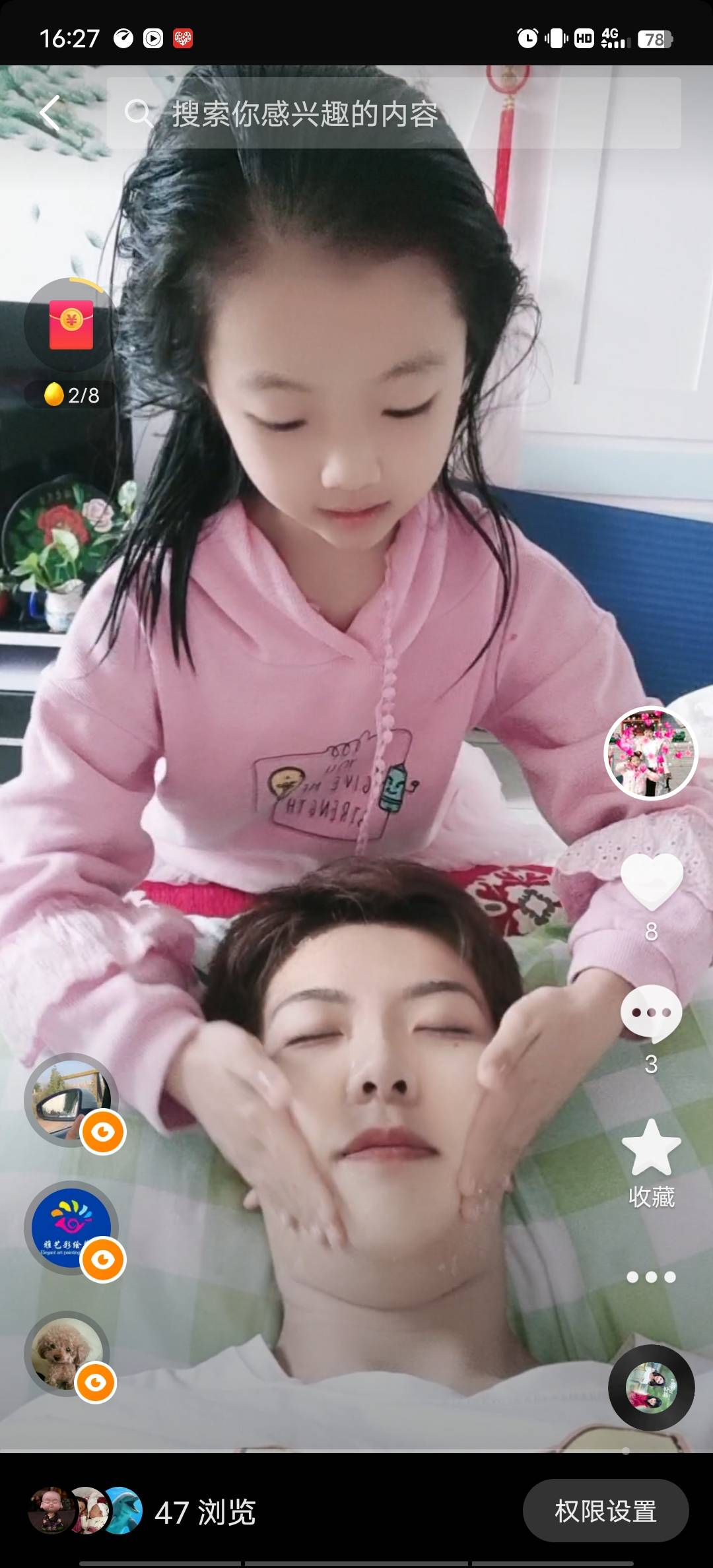Image resolution: width=713 pixels, height=1568 pixels.
Task: Open the spinning music disc
Action: click(651, 1387)
